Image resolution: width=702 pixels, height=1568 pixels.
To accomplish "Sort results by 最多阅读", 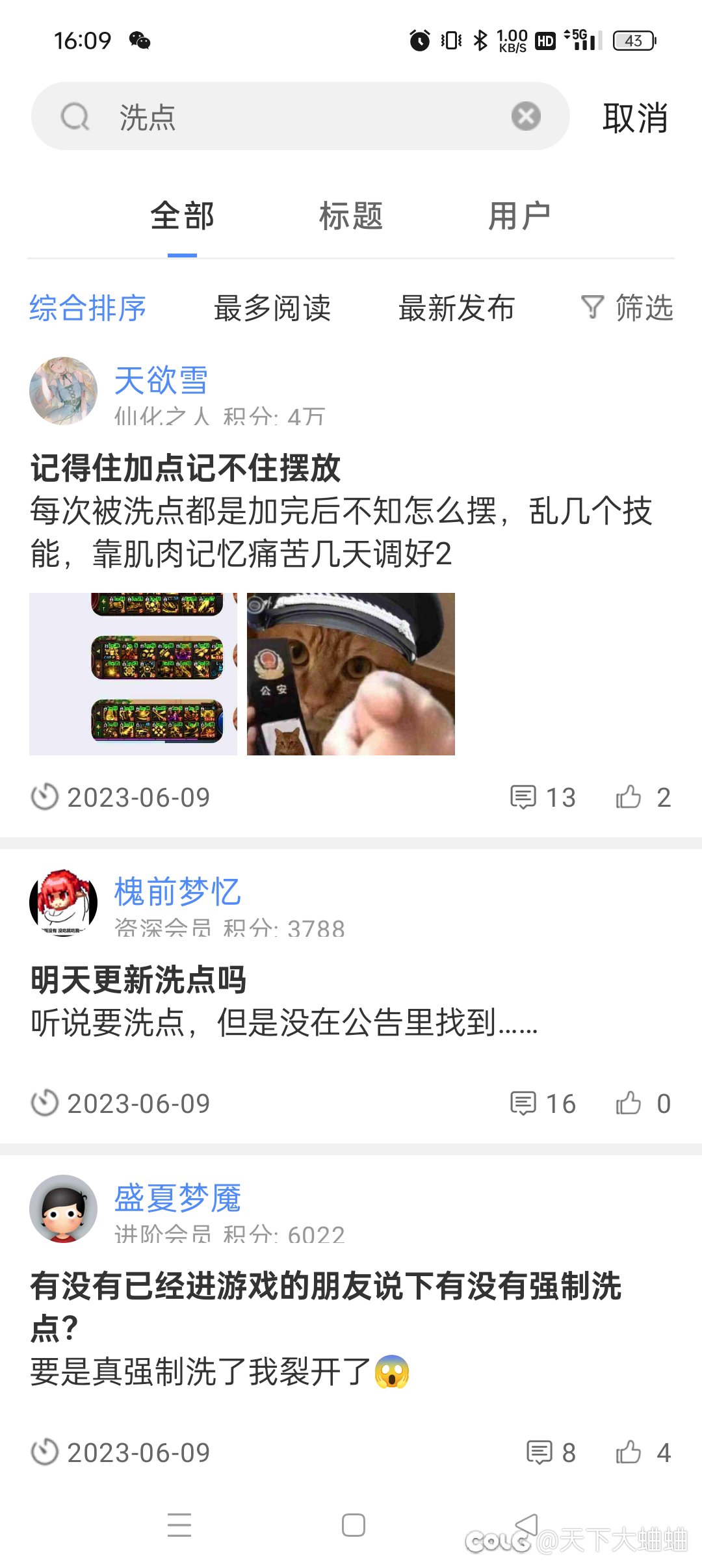I will point(272,308).
